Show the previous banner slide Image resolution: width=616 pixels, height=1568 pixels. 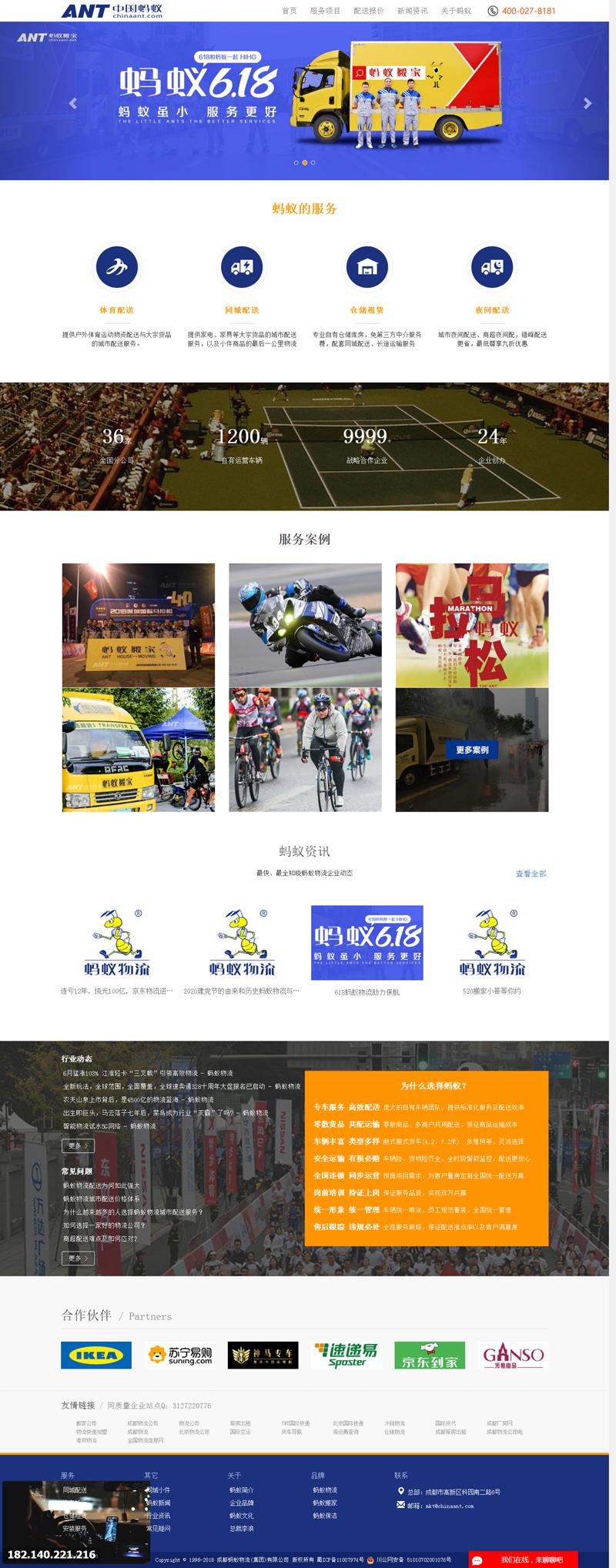click(73, 103)
